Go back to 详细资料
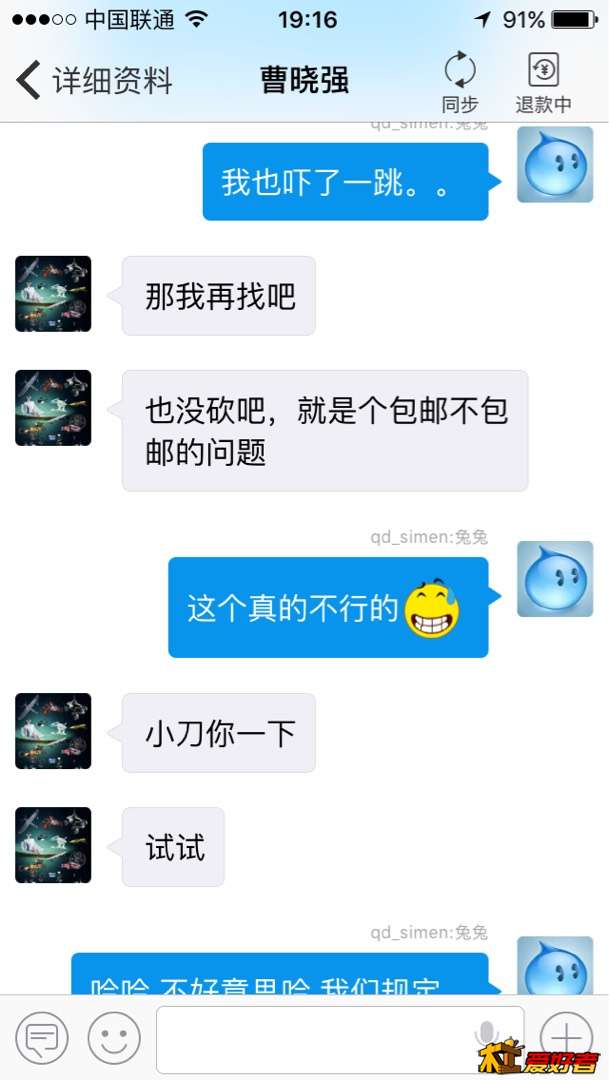This screenshot has height=1080, width=609. pos(95,80)
